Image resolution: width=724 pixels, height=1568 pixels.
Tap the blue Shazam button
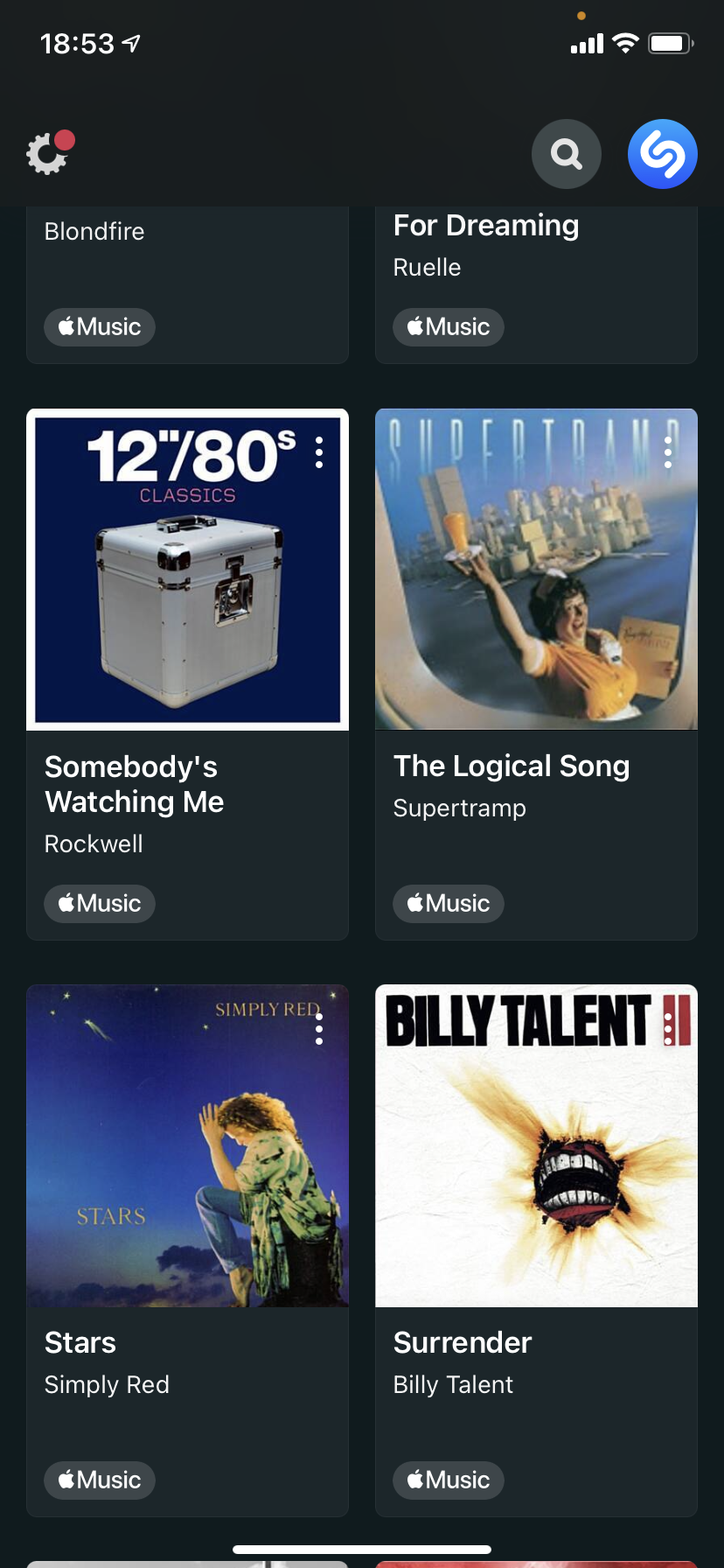point(662,154)
